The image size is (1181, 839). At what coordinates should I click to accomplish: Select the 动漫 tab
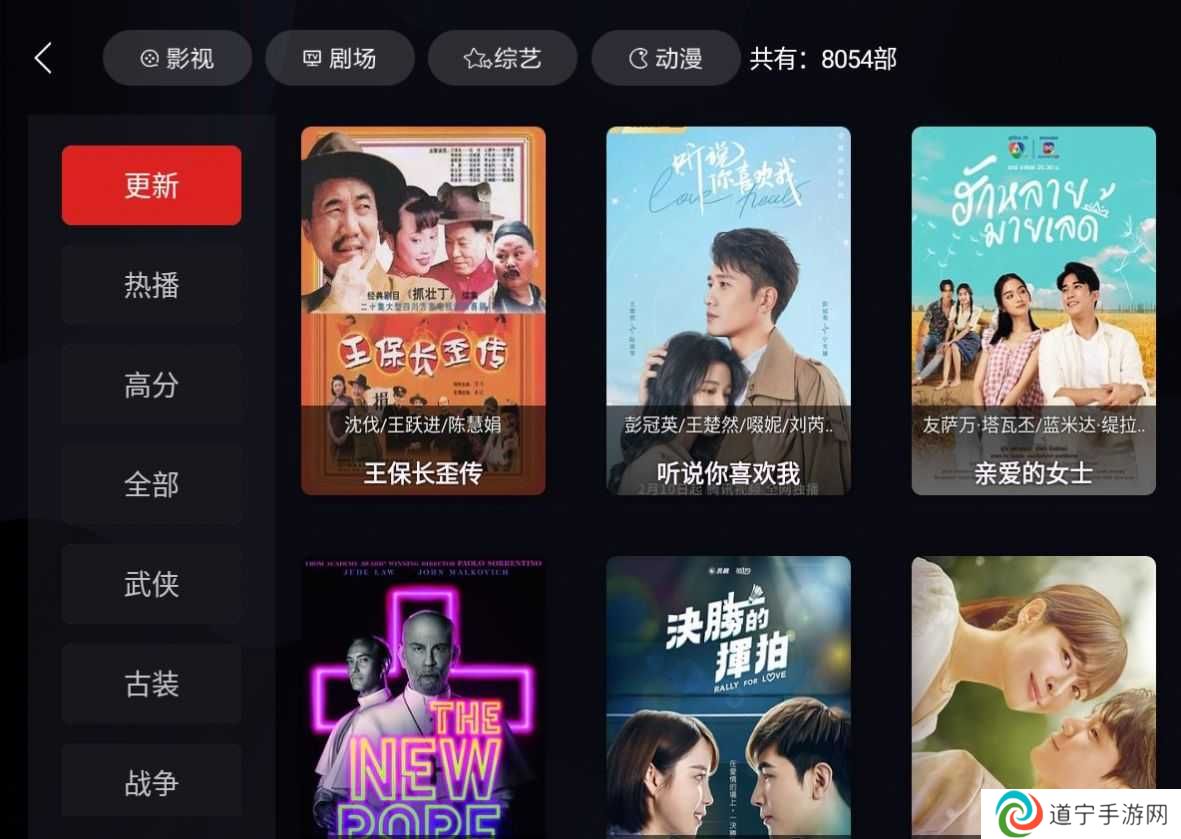click(666, 59)
